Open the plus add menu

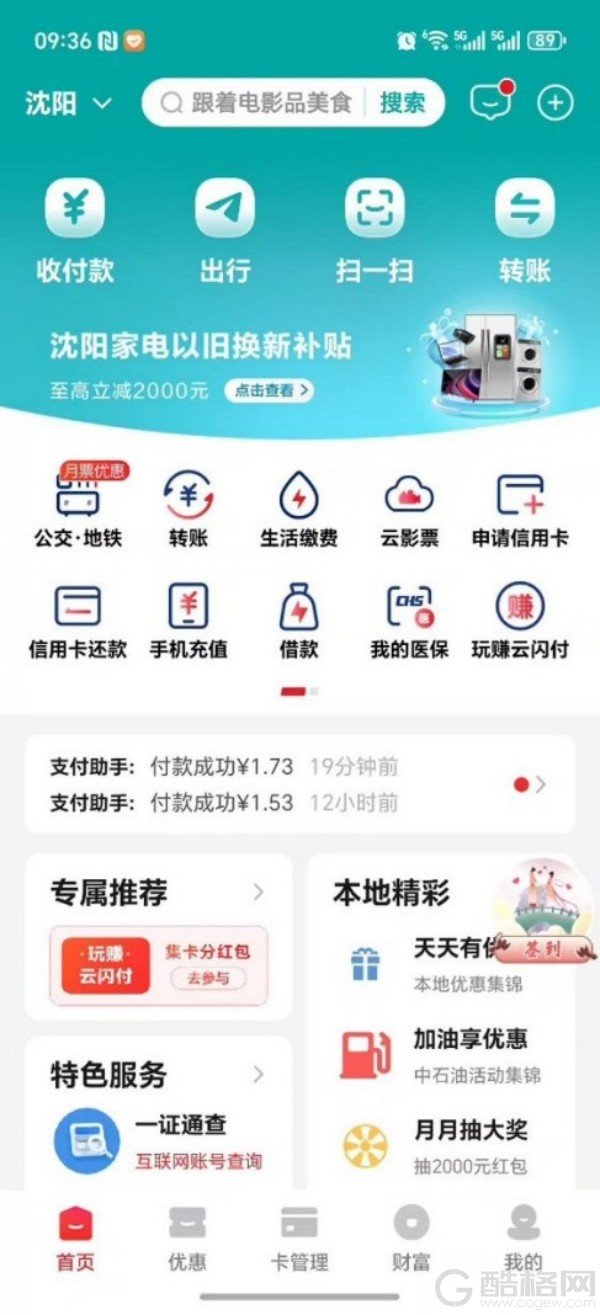[x=555, y=103]
